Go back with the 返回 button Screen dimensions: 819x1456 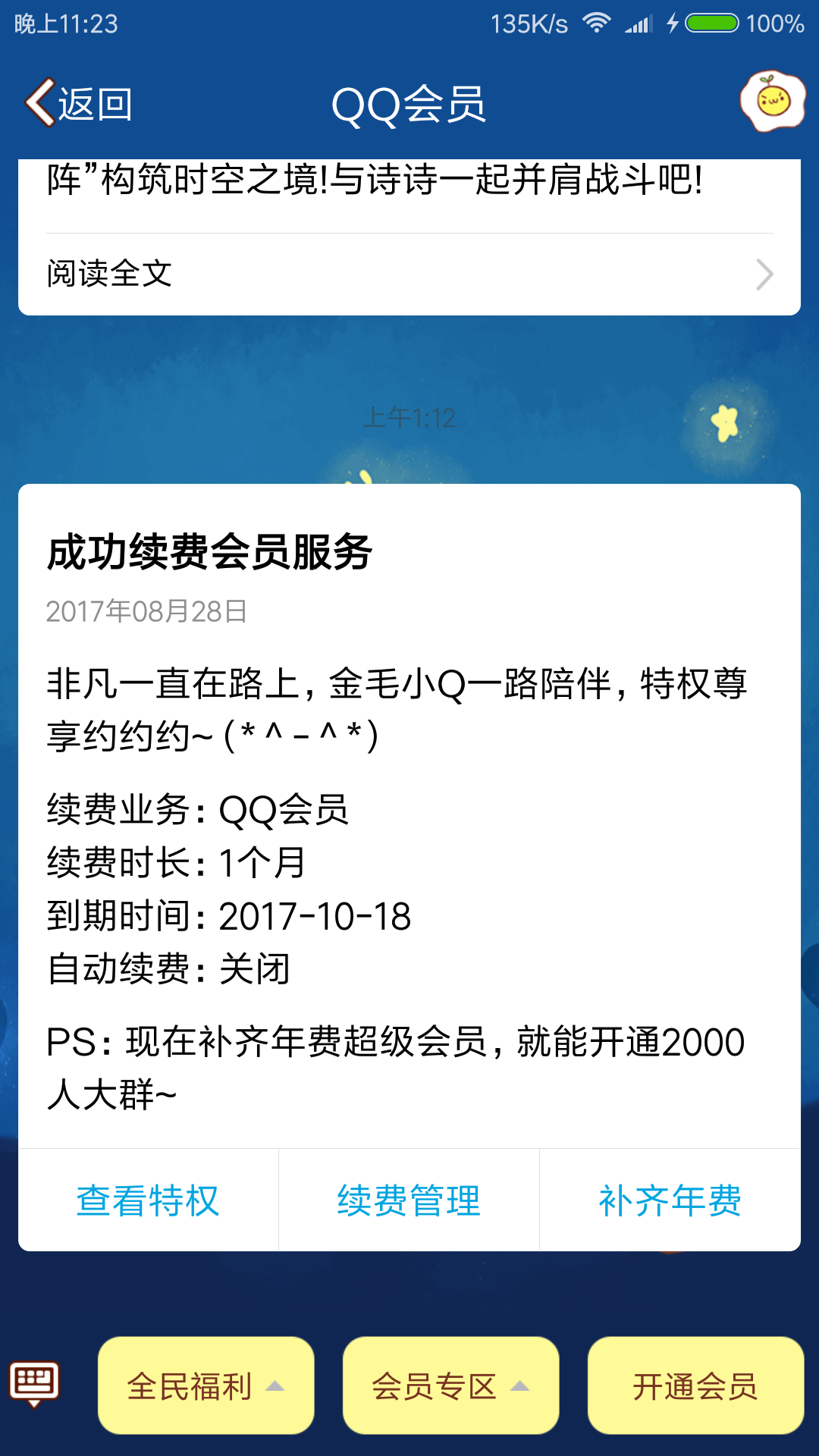pos(80,103)
